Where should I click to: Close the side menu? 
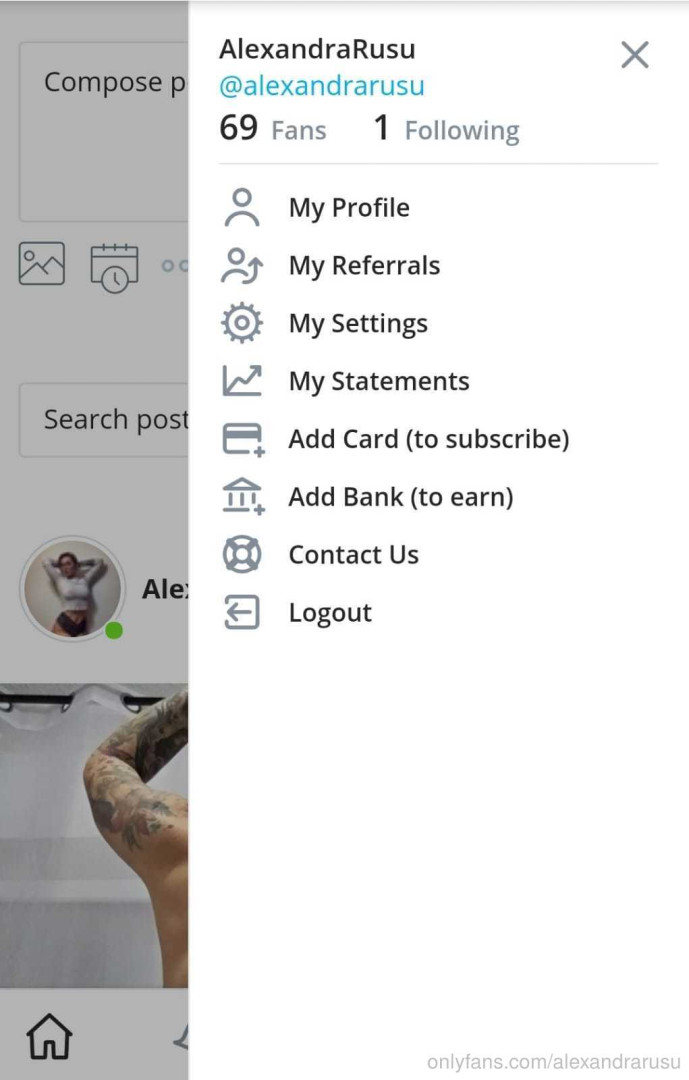[635, 55]
